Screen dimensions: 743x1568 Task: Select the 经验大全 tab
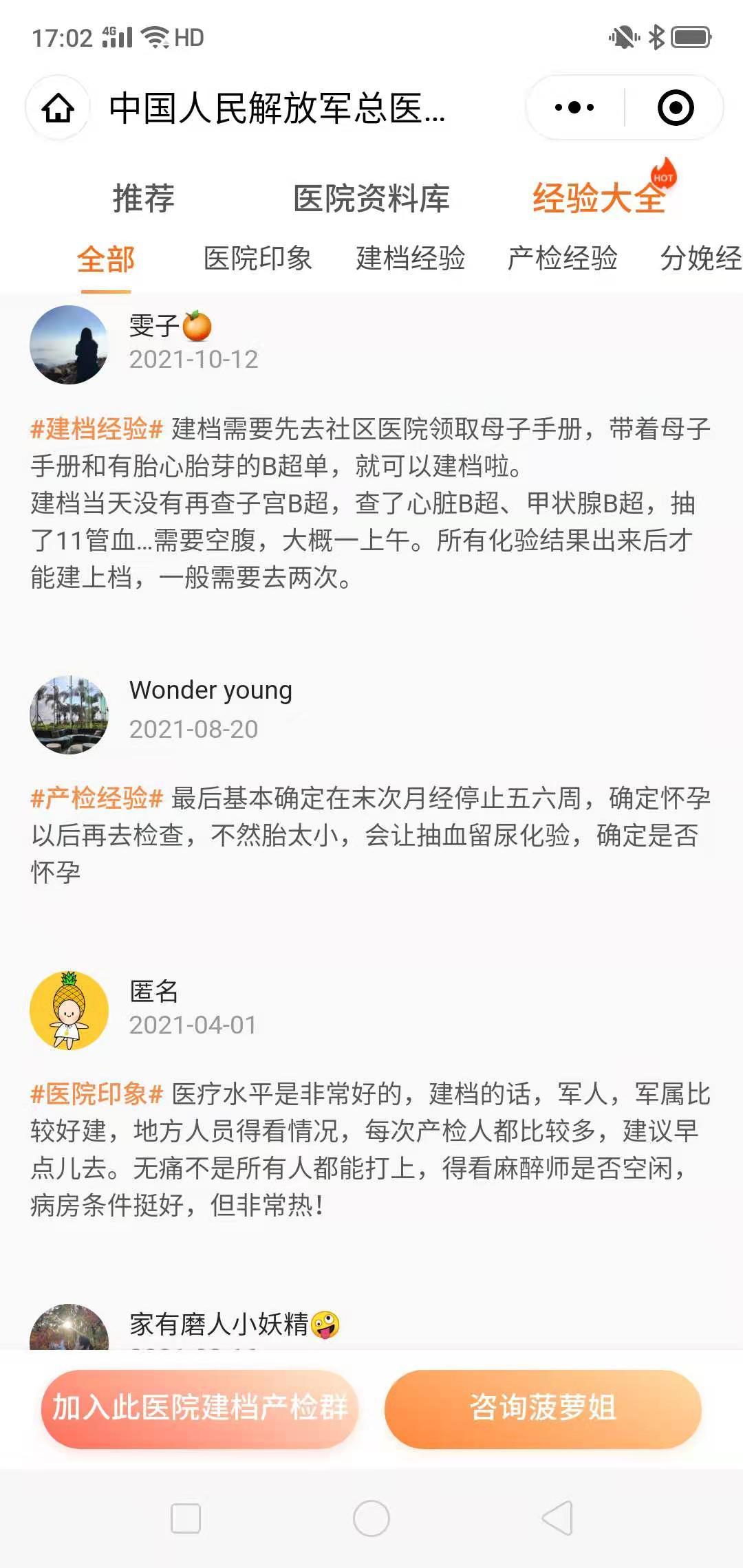[599, 199]
